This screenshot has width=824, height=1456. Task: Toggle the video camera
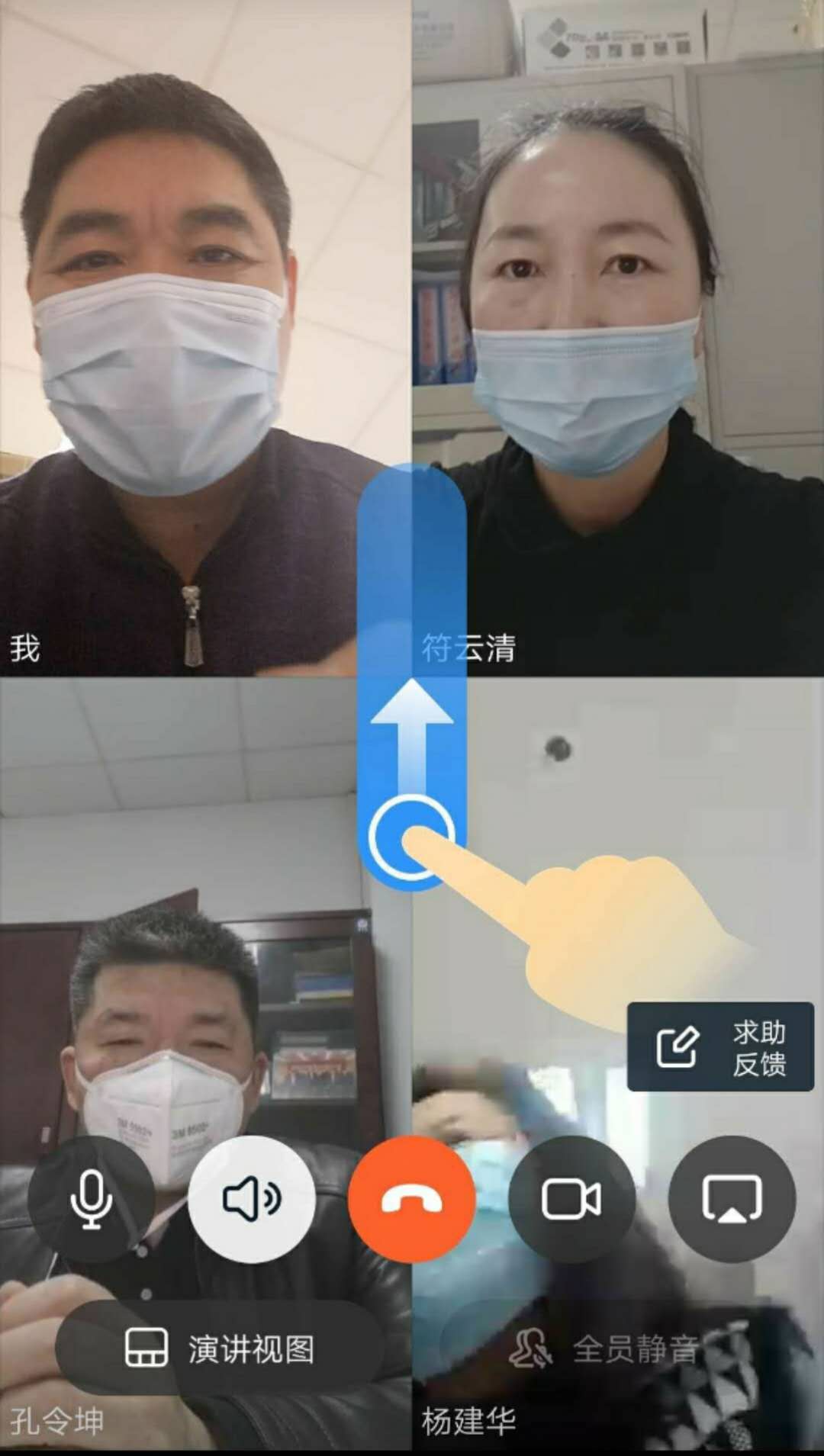(571, 1199)
